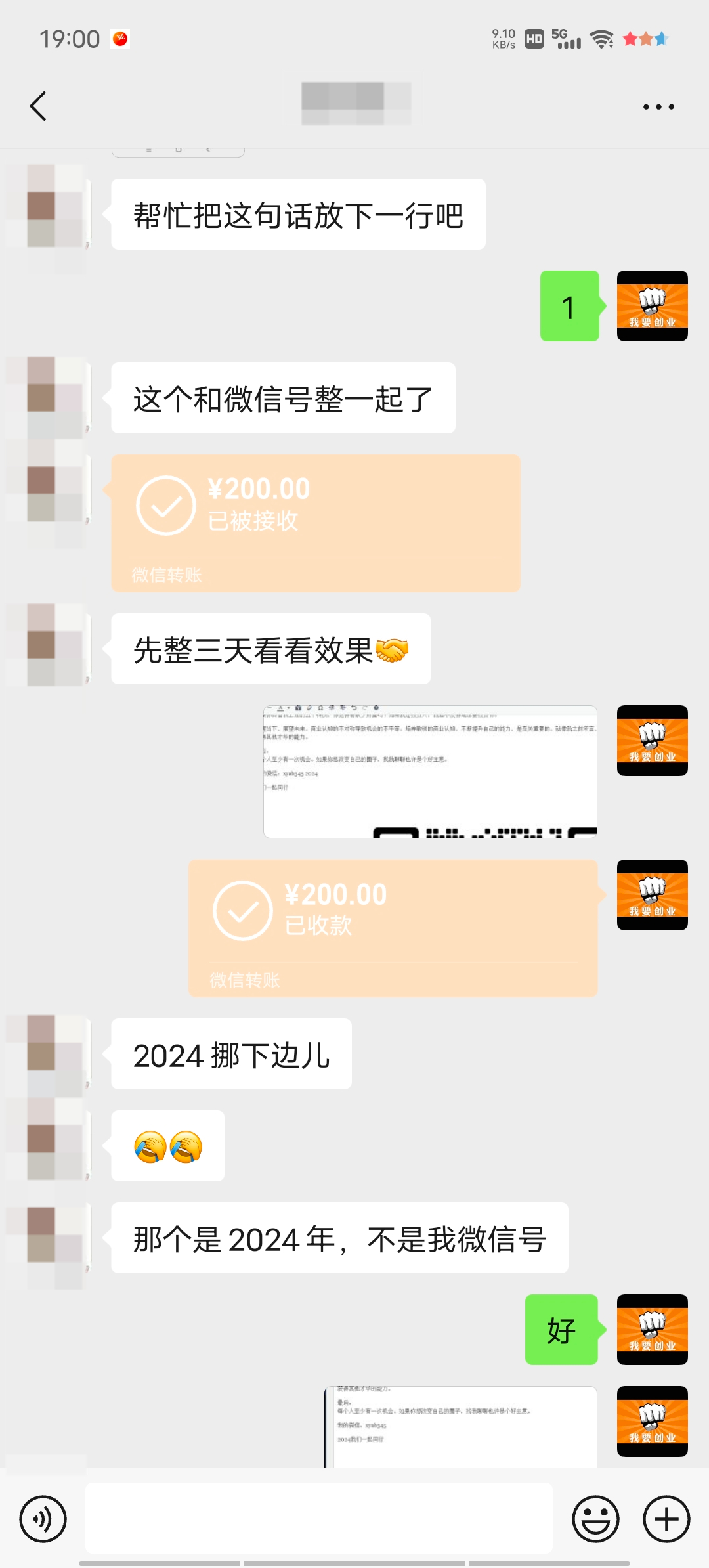Open the ¥200.00 transfer marked 已收款
The height and width of the screenshot is (1568, 709).
click(x=393, y=928)
